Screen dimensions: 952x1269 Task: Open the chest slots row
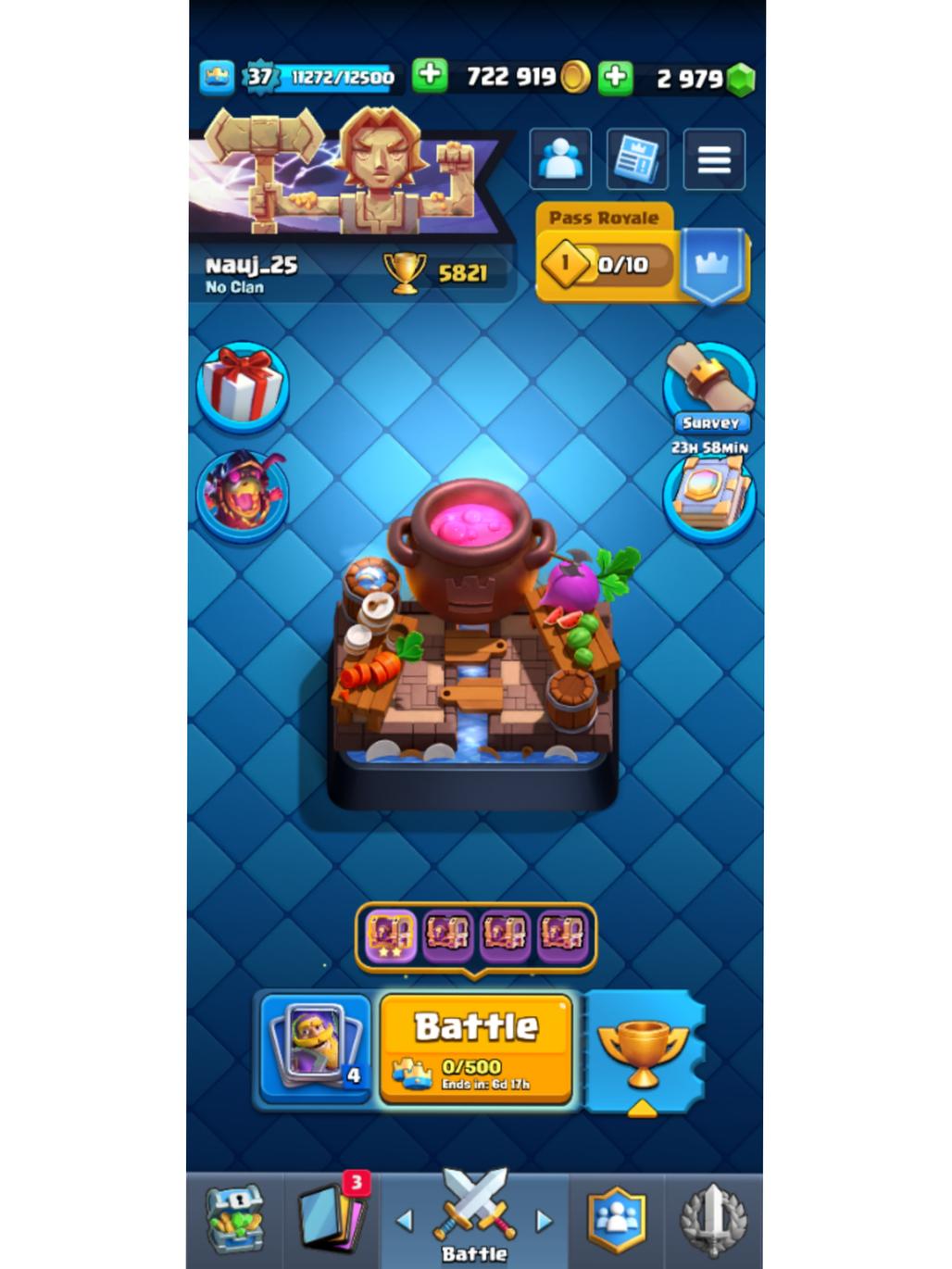[x=476, y=934]
